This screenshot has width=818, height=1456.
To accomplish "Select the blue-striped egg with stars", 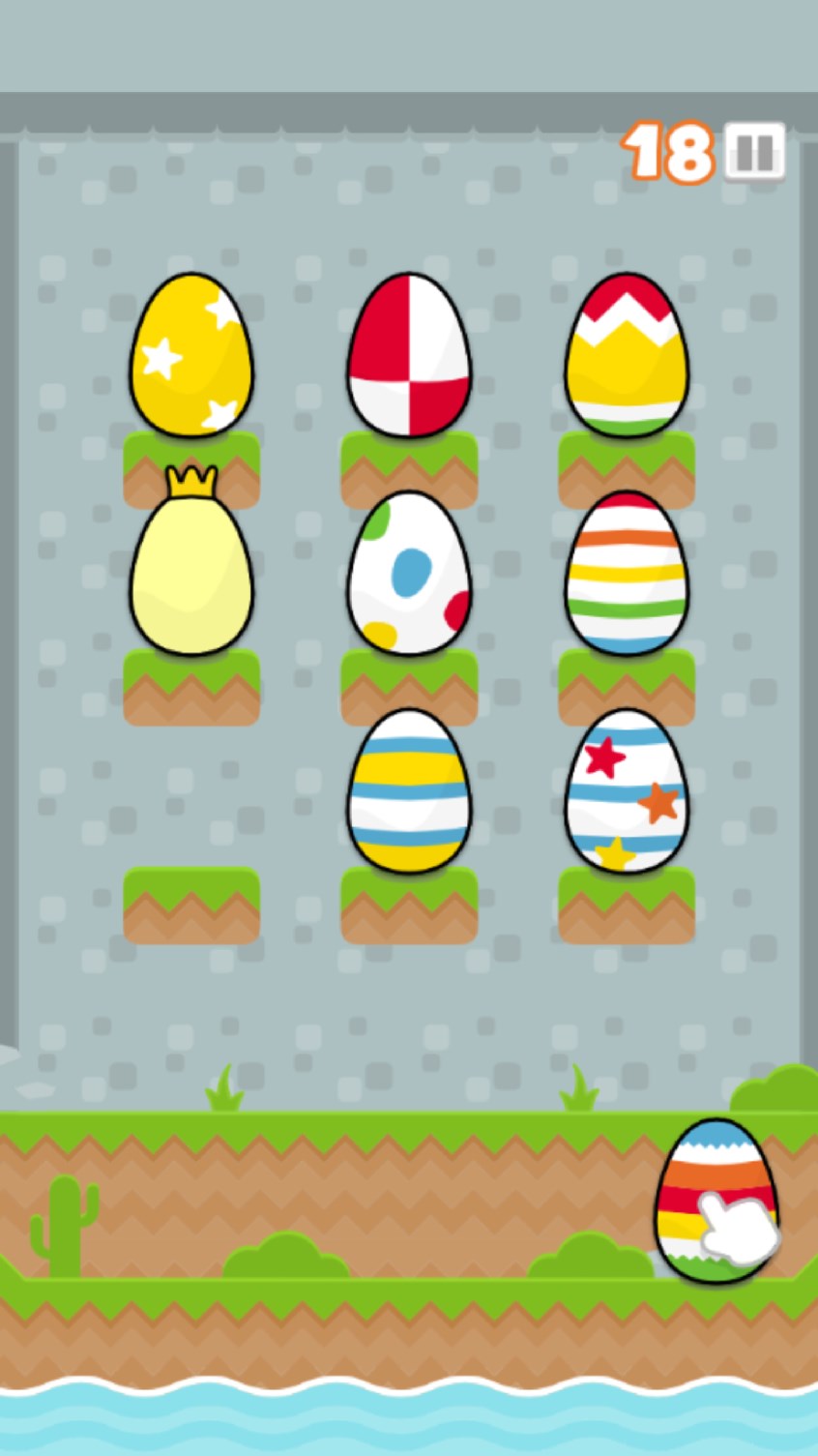I will point(627,790).
